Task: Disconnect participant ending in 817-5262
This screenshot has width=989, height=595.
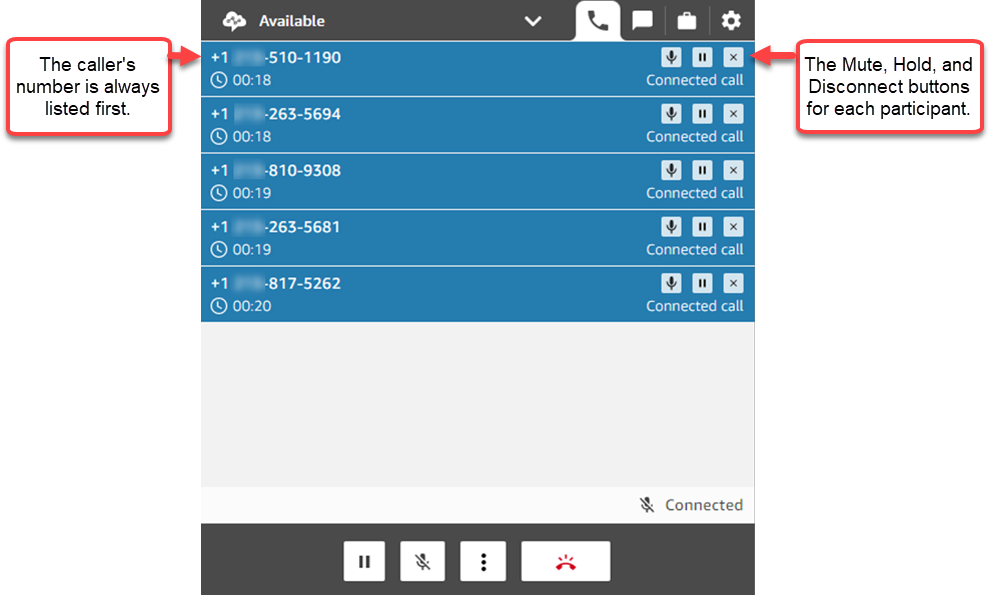Action: pos(733,283)
